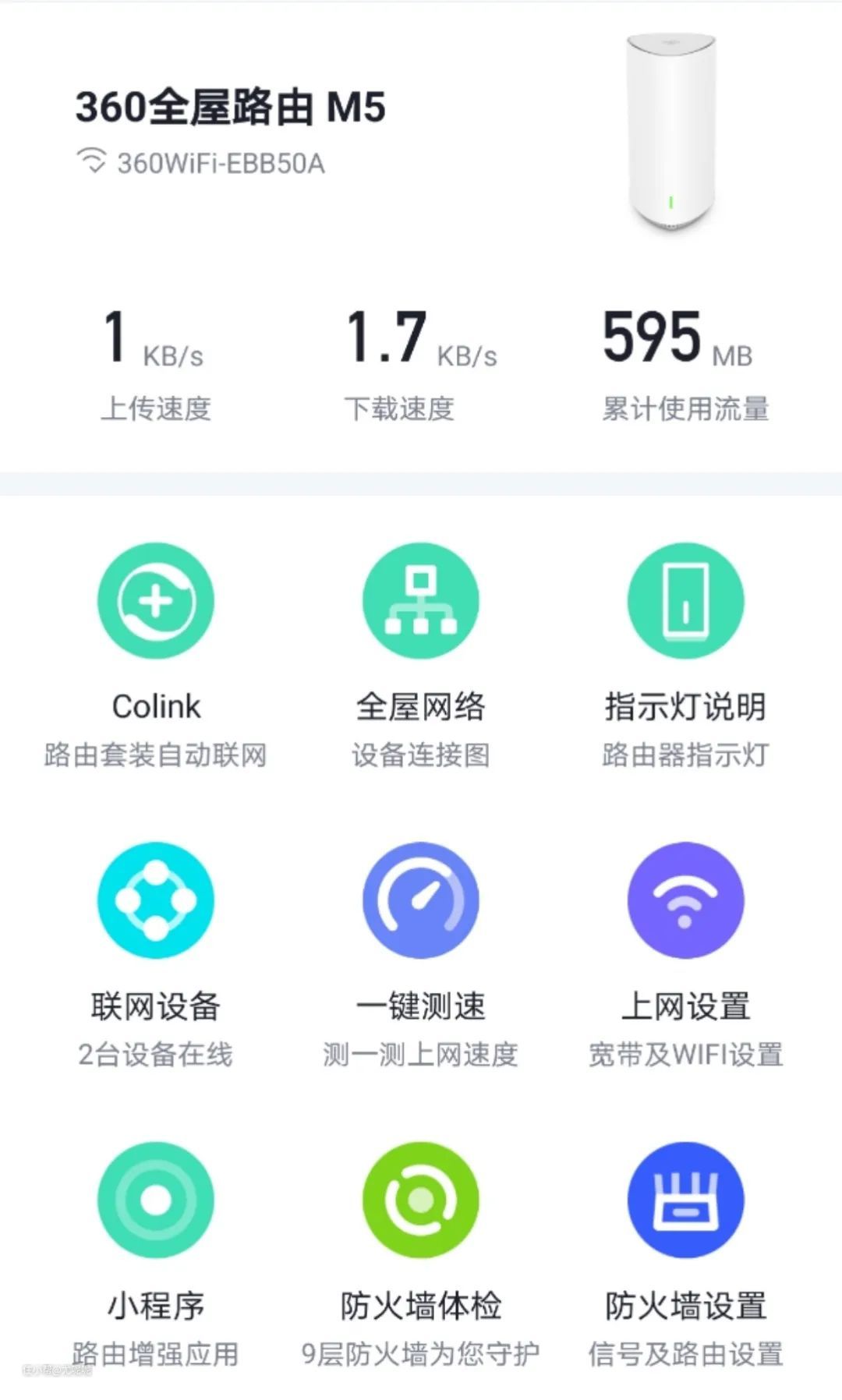Open 全屋网络 device connection map
Image resolution: width=842 pixels, height=1400 pixels.
pyautogui.click(x=421, y=601)
